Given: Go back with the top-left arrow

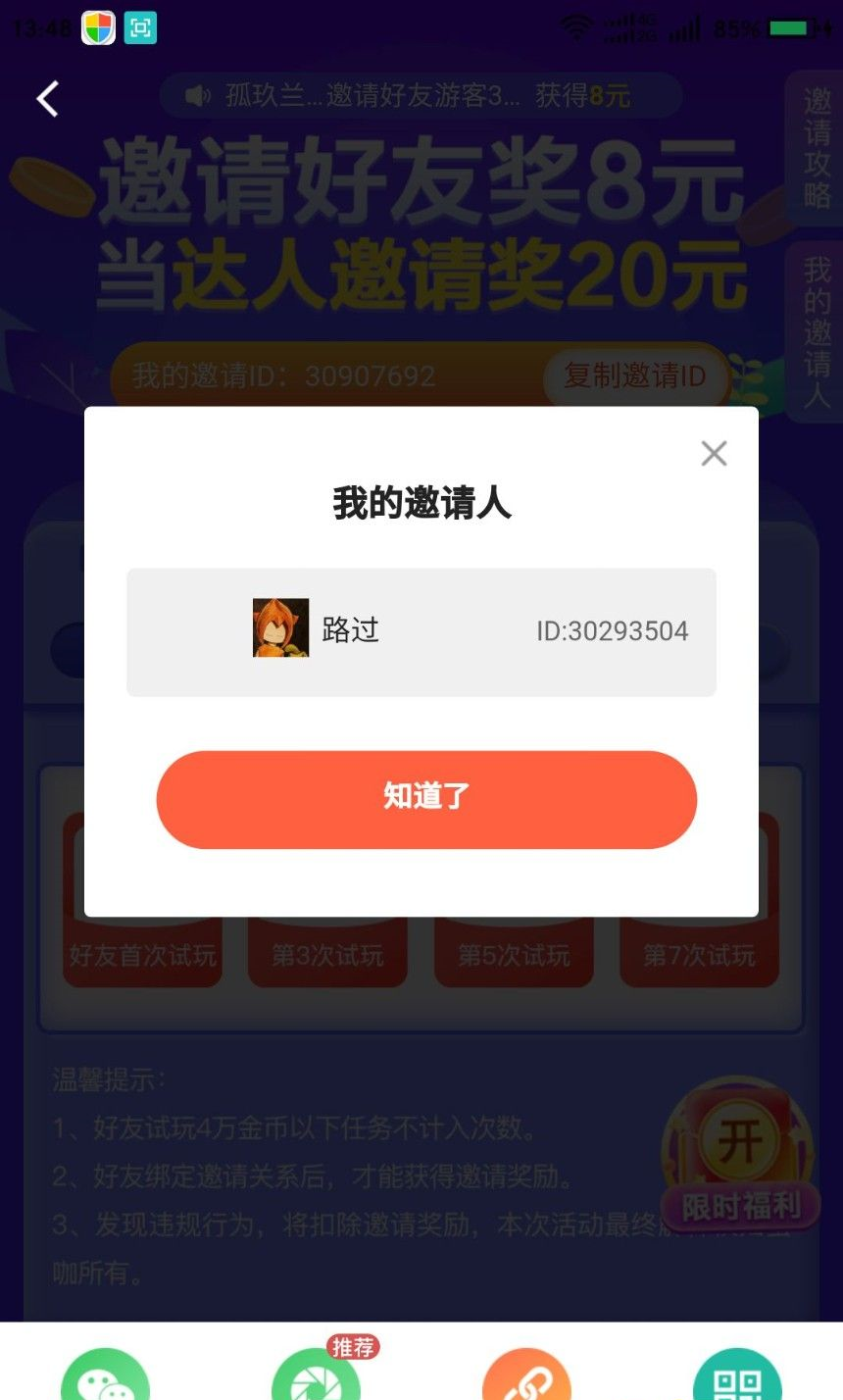Looking at the screenshot, I should click(x=48, y=98).
